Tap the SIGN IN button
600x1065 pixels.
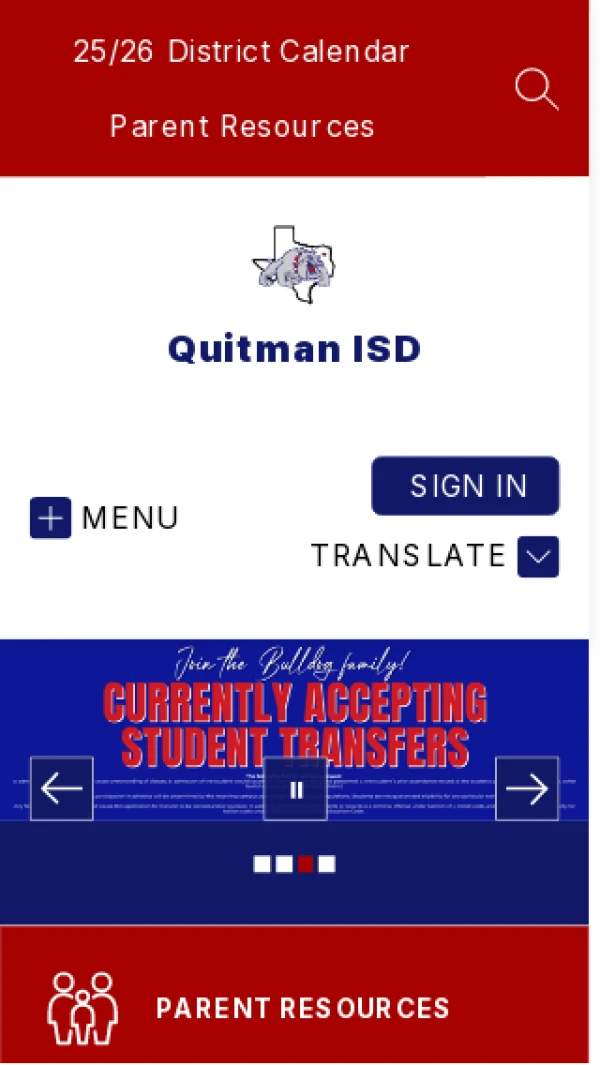(466, 486)
